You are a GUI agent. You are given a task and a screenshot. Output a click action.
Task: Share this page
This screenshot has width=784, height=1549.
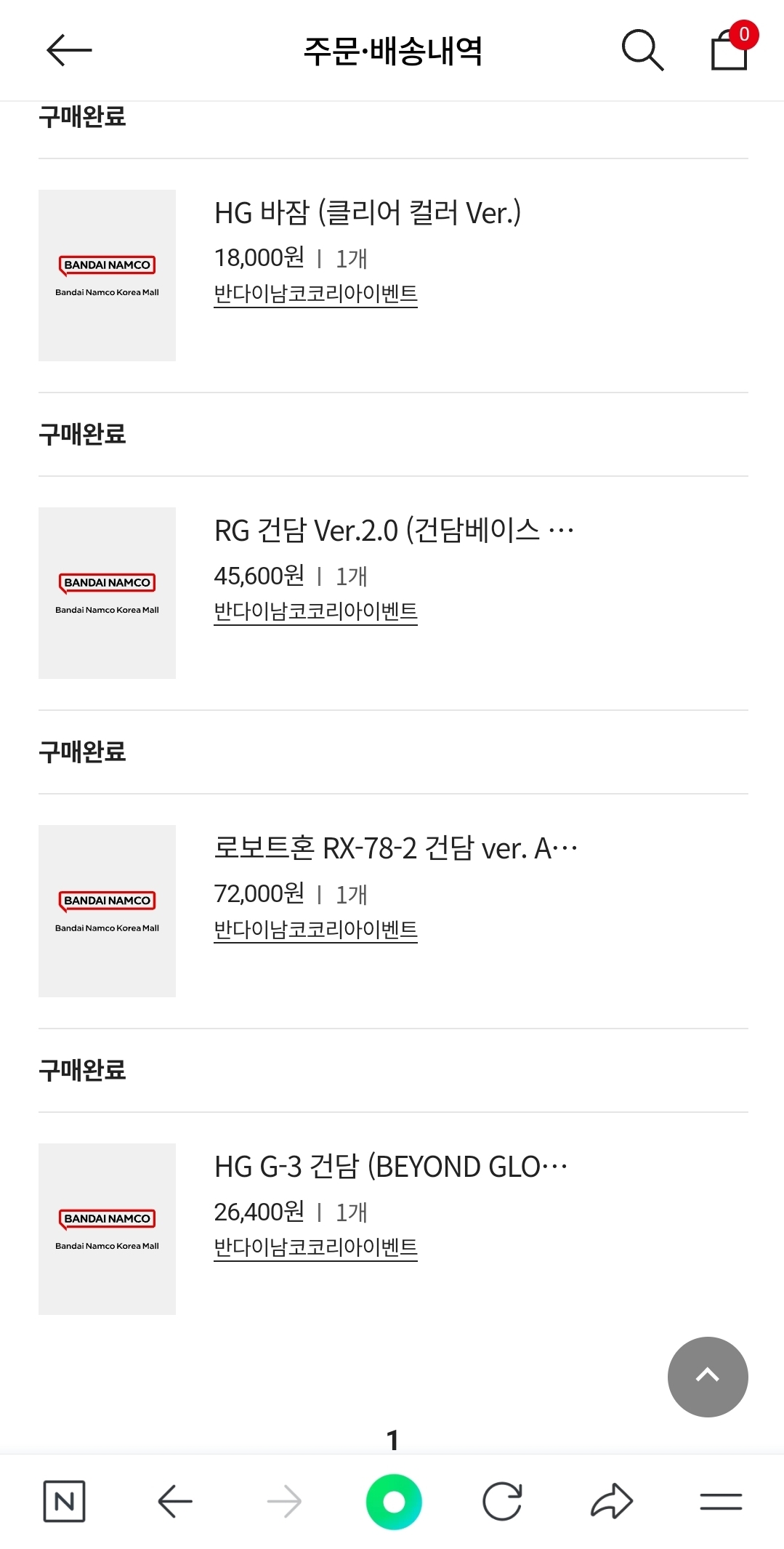tap(612, 1501)
